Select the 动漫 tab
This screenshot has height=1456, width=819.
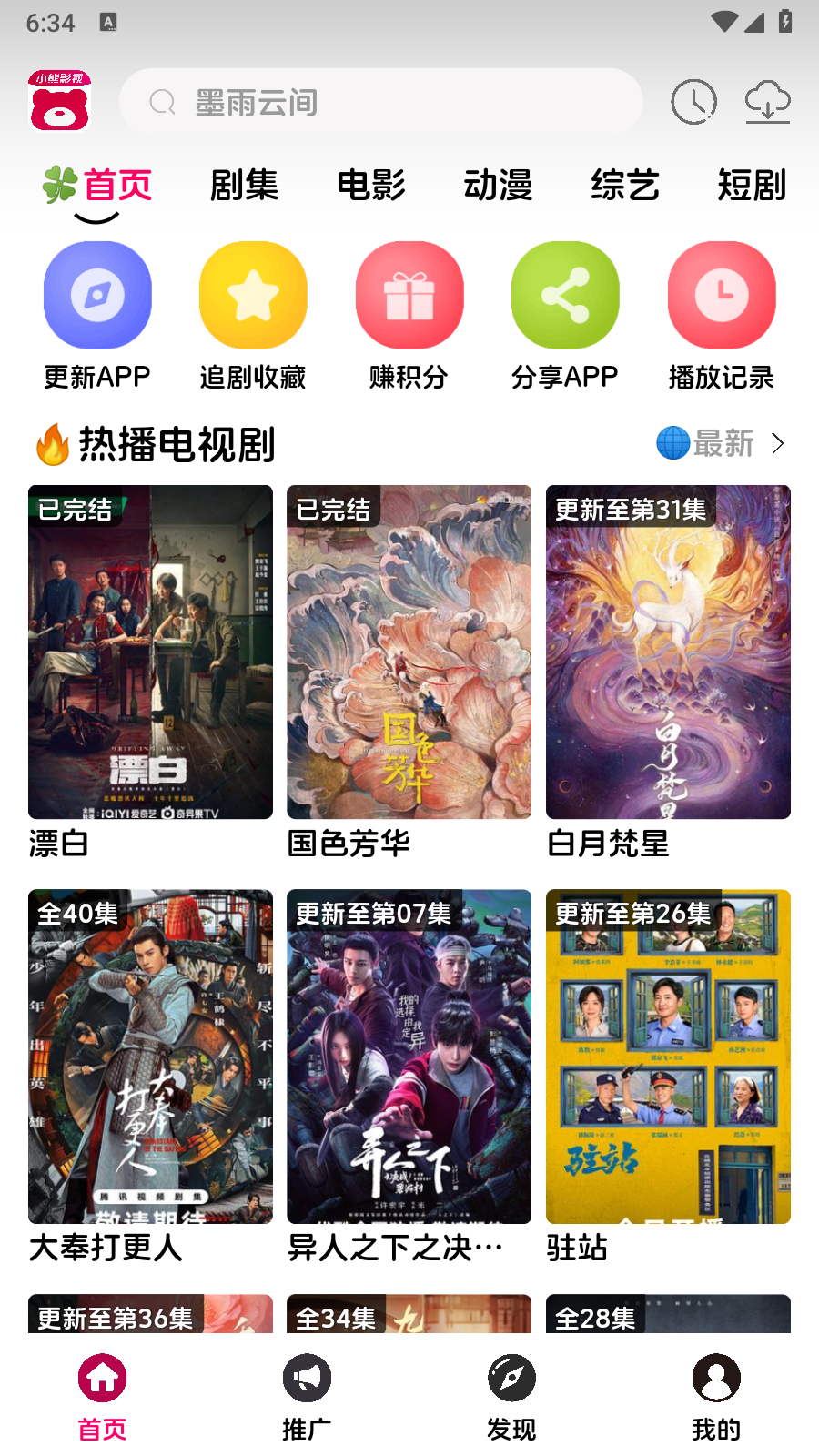pos(498,186)
